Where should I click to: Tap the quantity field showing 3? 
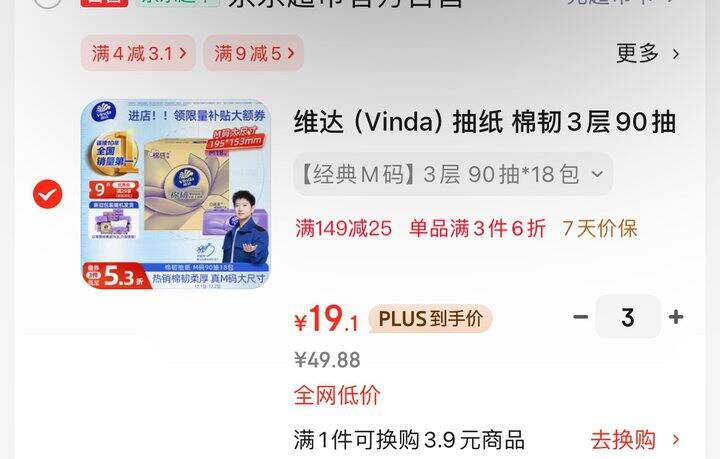pos(628,317)
